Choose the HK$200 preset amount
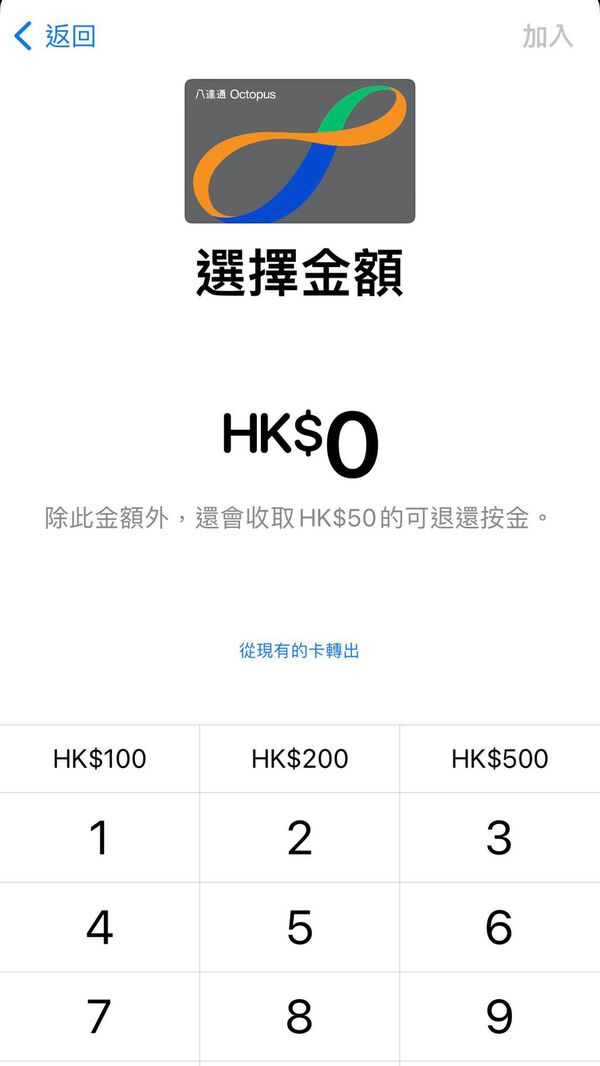Viewport: 600px width, 1066px height. tap(299, 758)
